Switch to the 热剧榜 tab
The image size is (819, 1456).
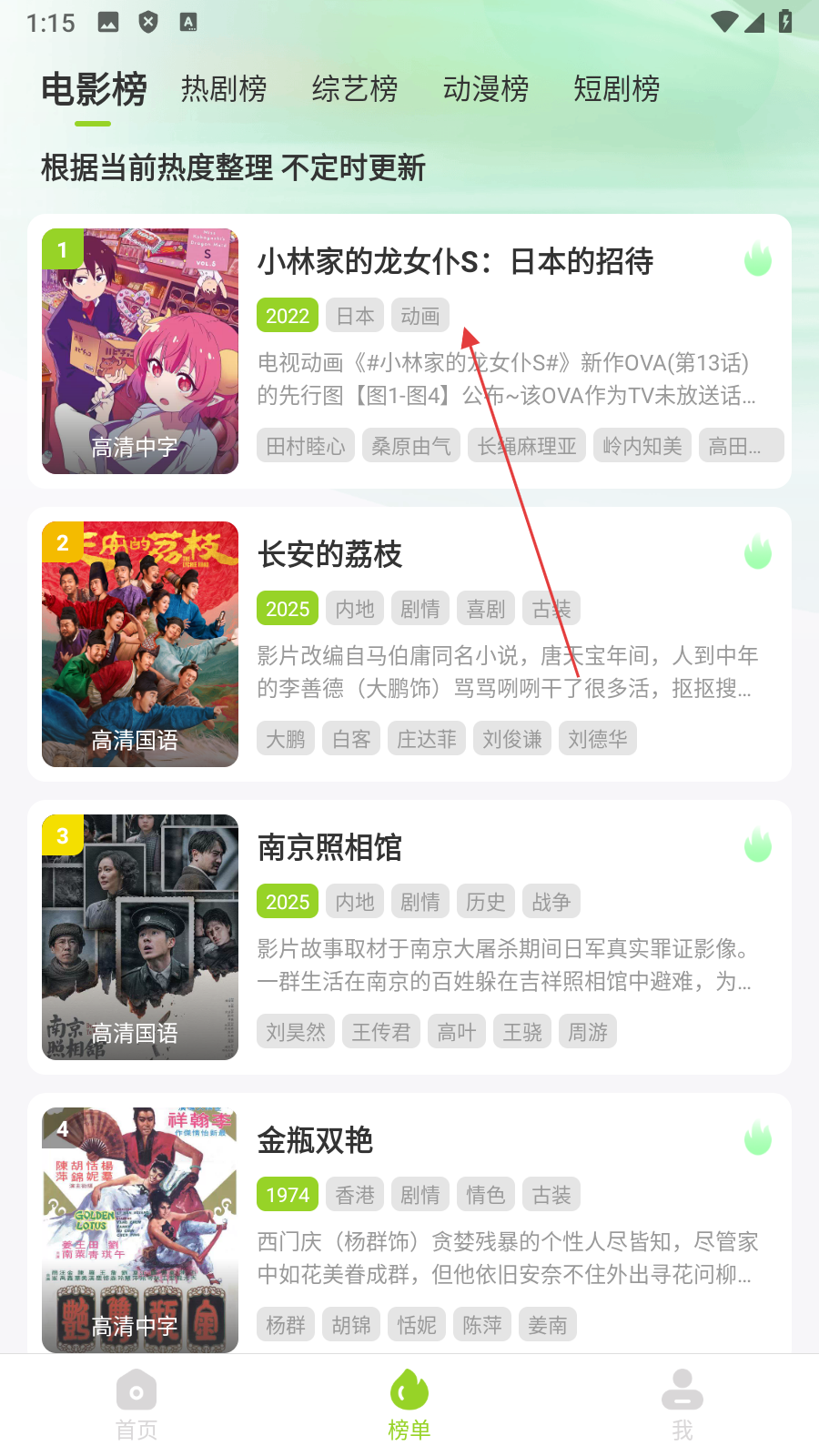click(224, 89)
